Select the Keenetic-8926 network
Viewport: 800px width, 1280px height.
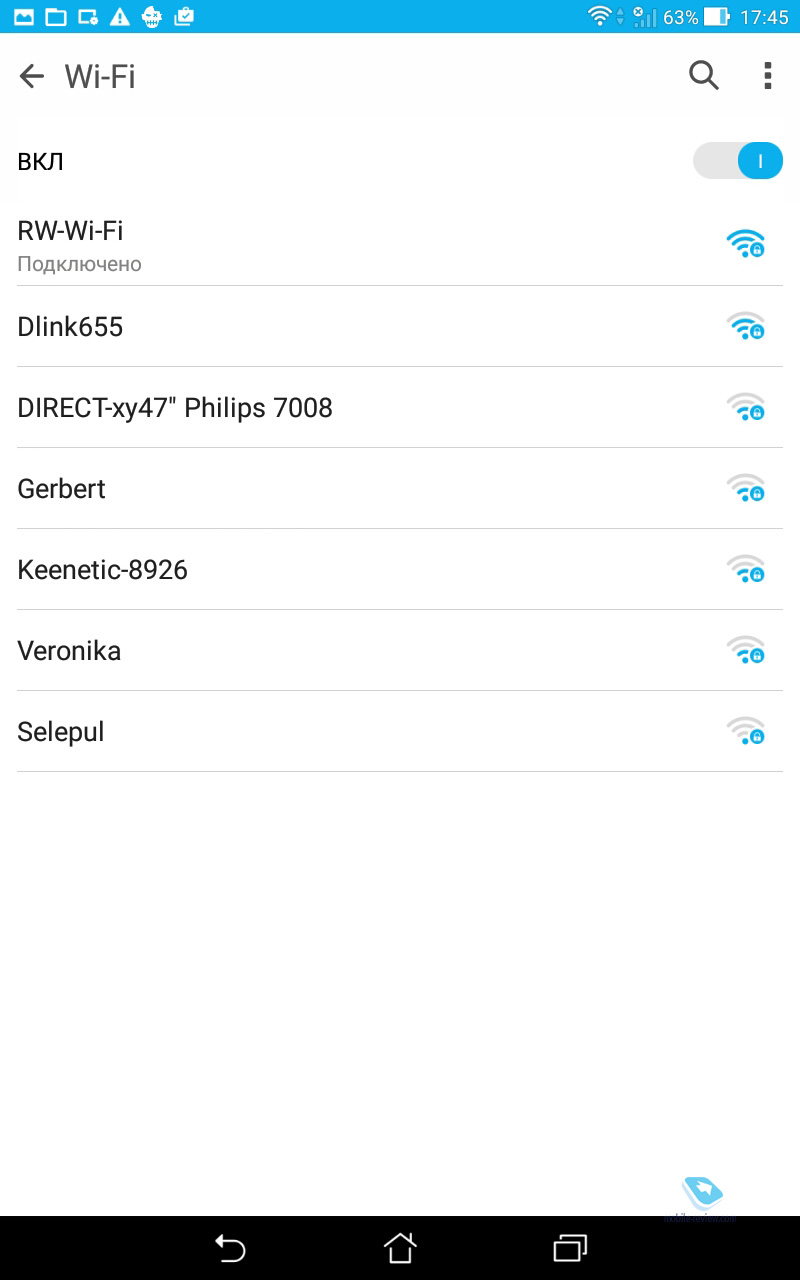[x=400, y=569]
